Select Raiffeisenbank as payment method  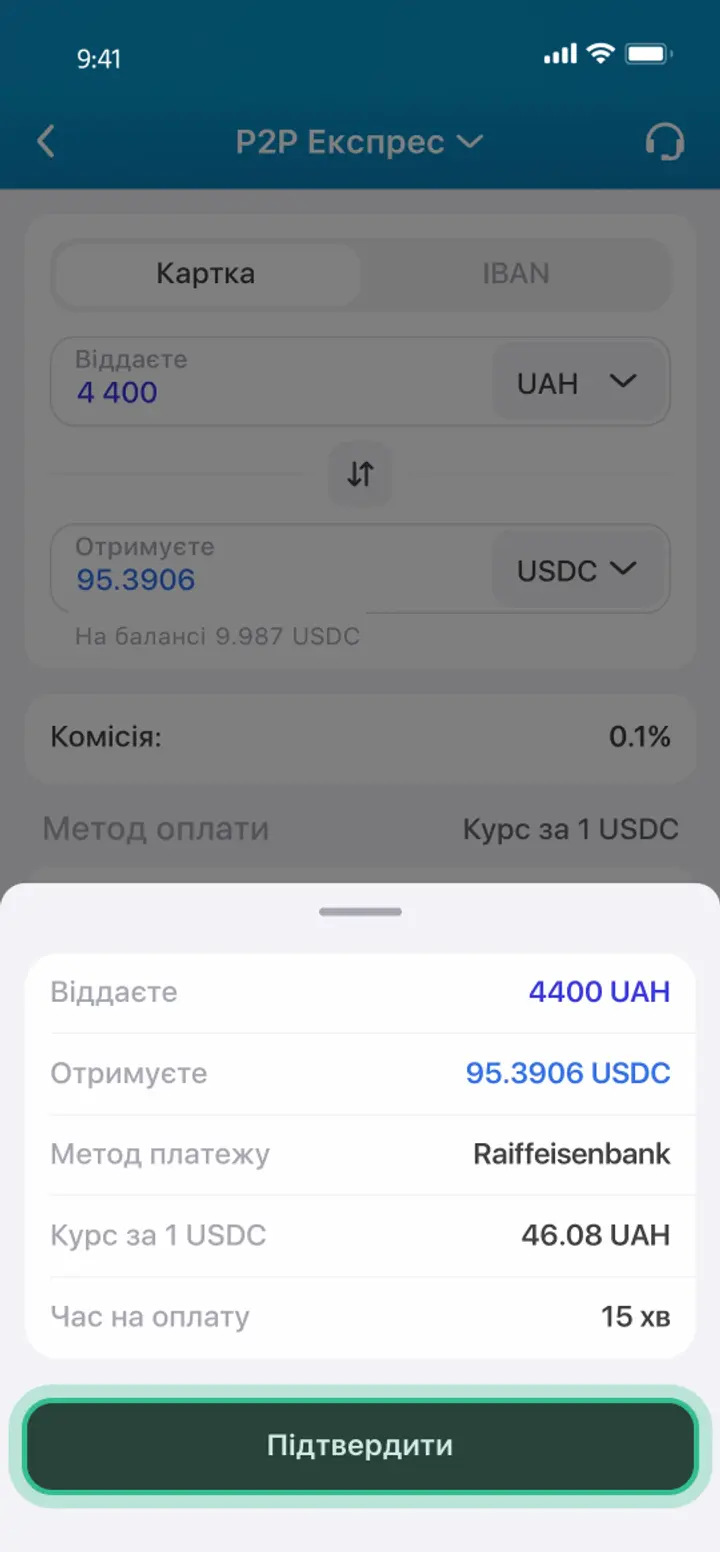571,1154
